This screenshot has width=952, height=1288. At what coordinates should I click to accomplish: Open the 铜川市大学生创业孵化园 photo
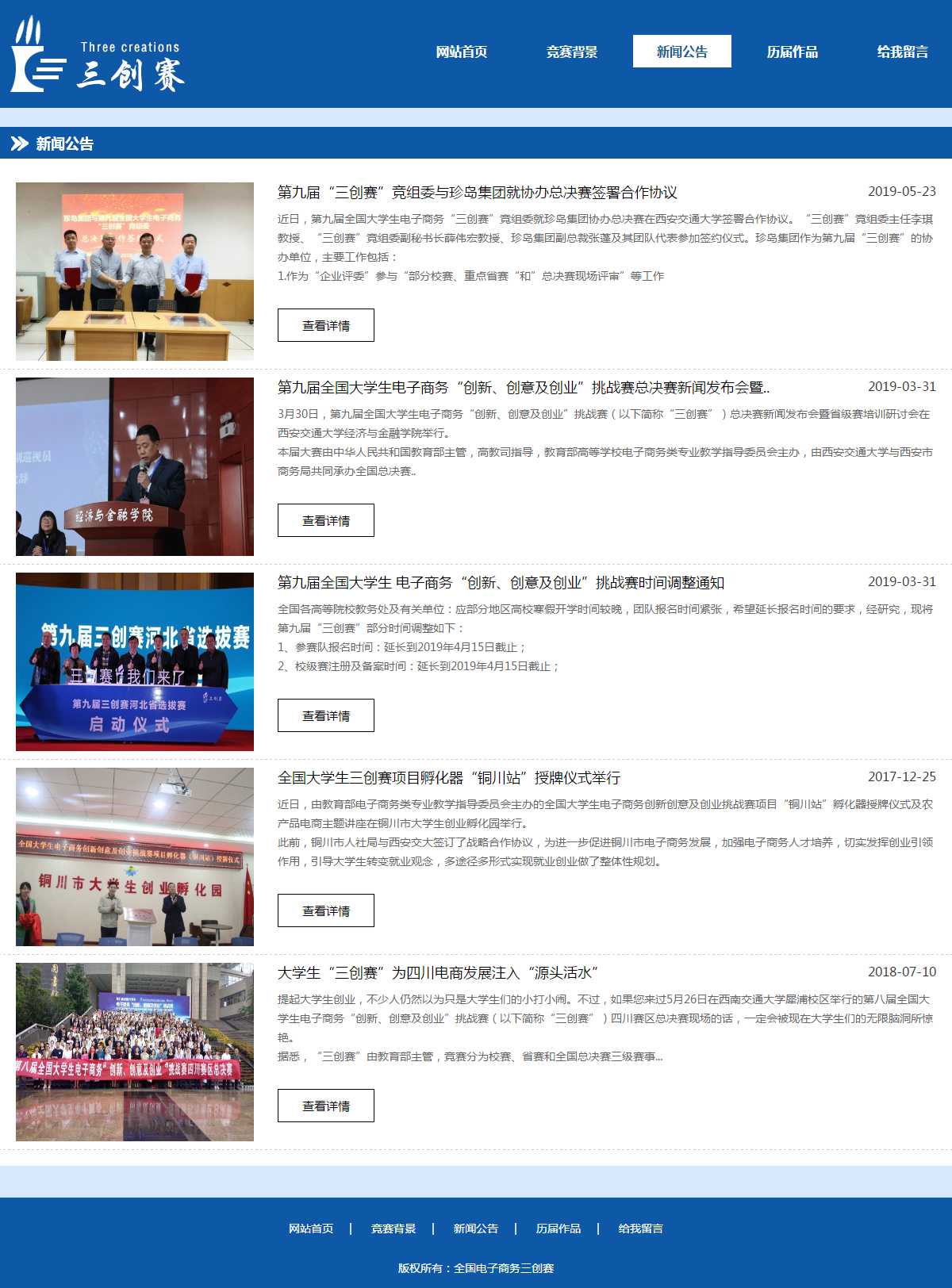pos(135,857)
